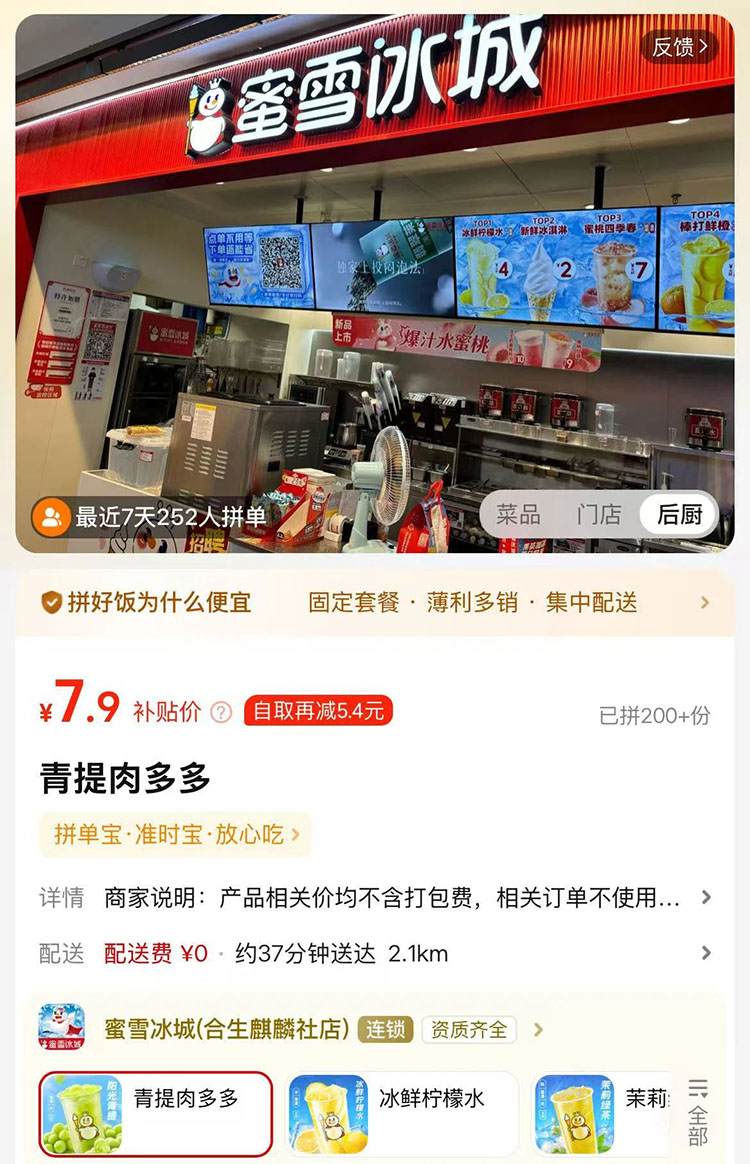Show 全部 products list

click(x=698, y=1112)
